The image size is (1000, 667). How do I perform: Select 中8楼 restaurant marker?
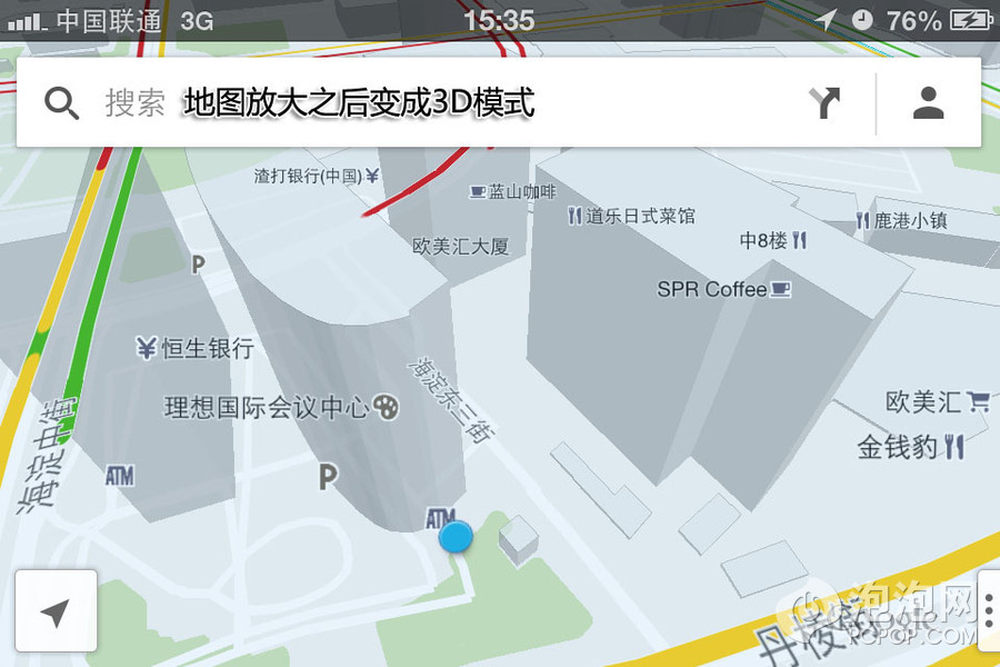coord(772,241)
